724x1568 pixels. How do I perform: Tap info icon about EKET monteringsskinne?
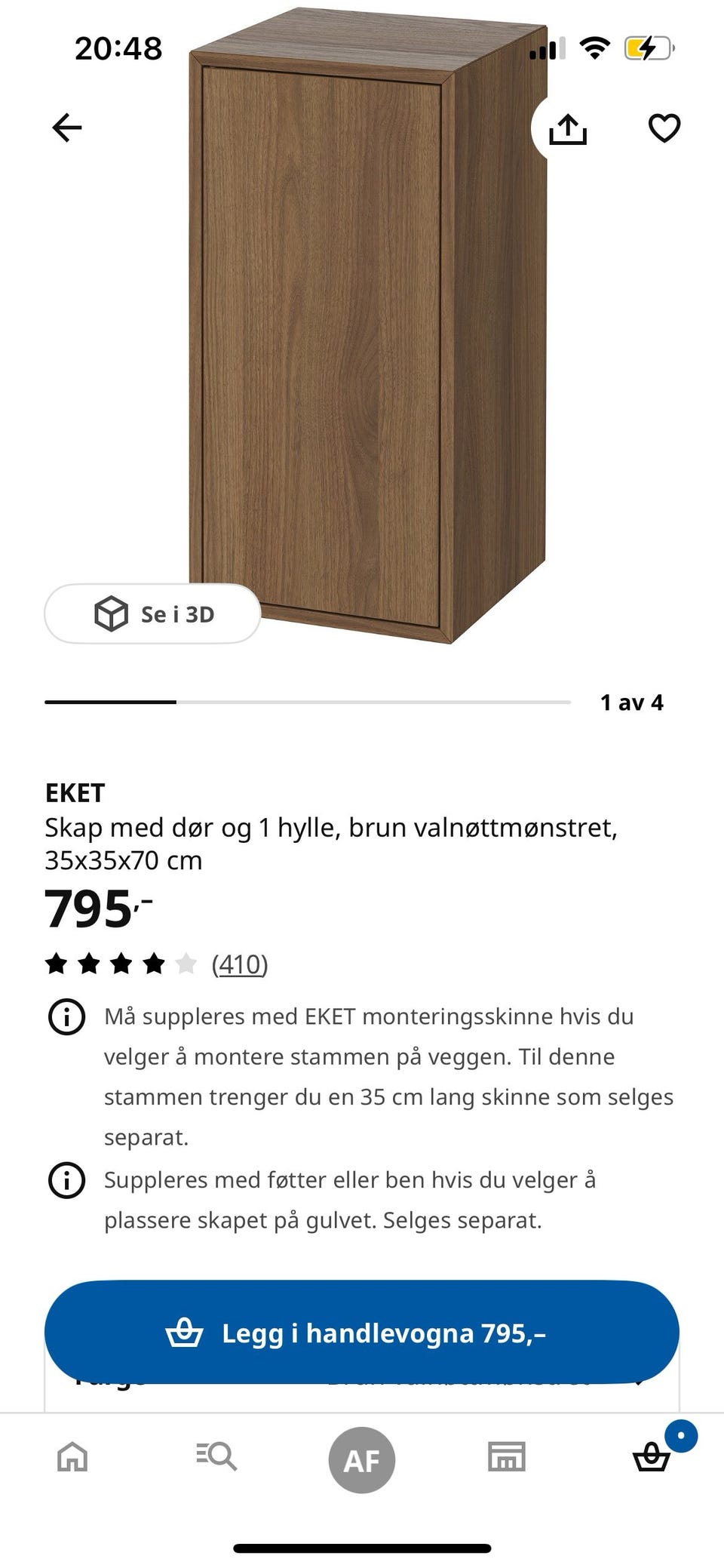66,1016
